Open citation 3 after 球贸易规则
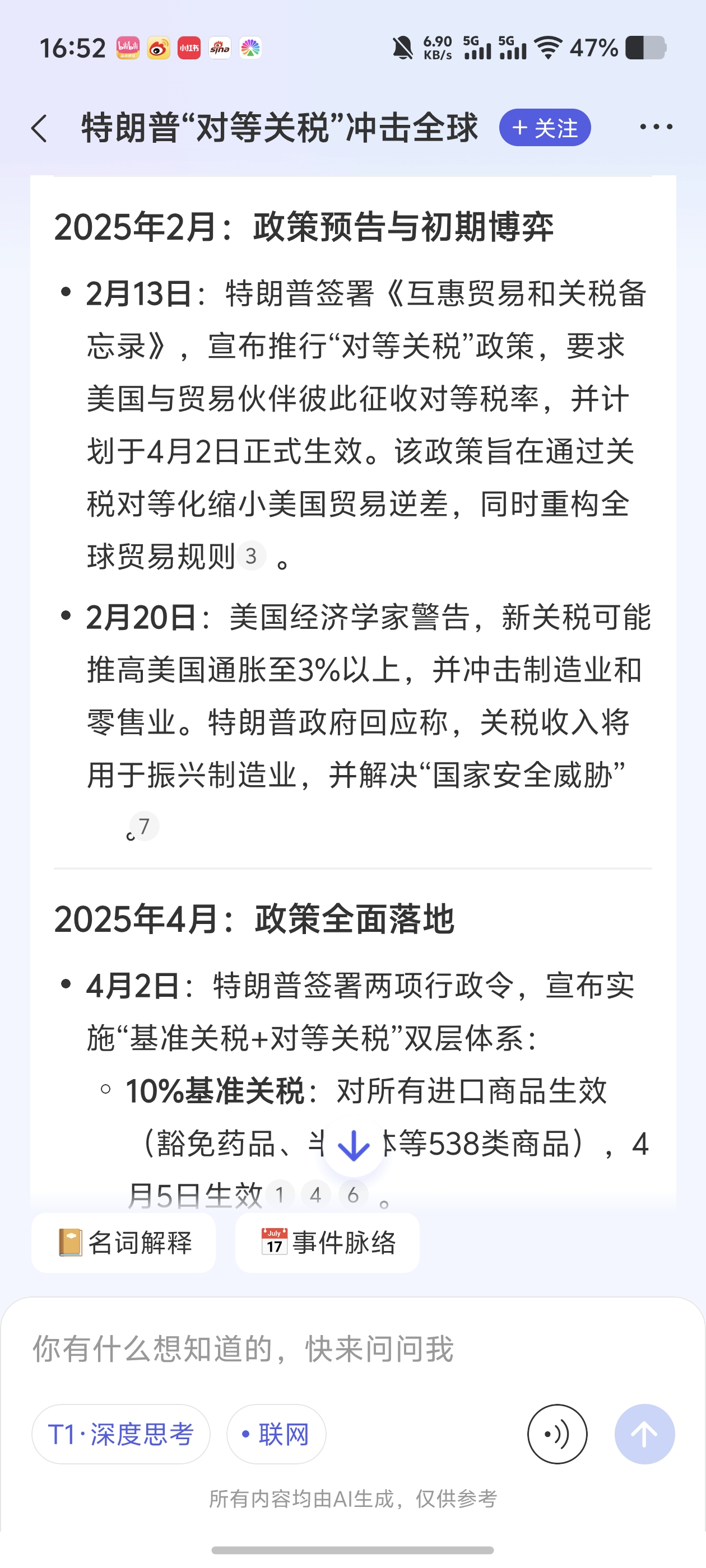The image size is (706, 1568). coord(251,556)
